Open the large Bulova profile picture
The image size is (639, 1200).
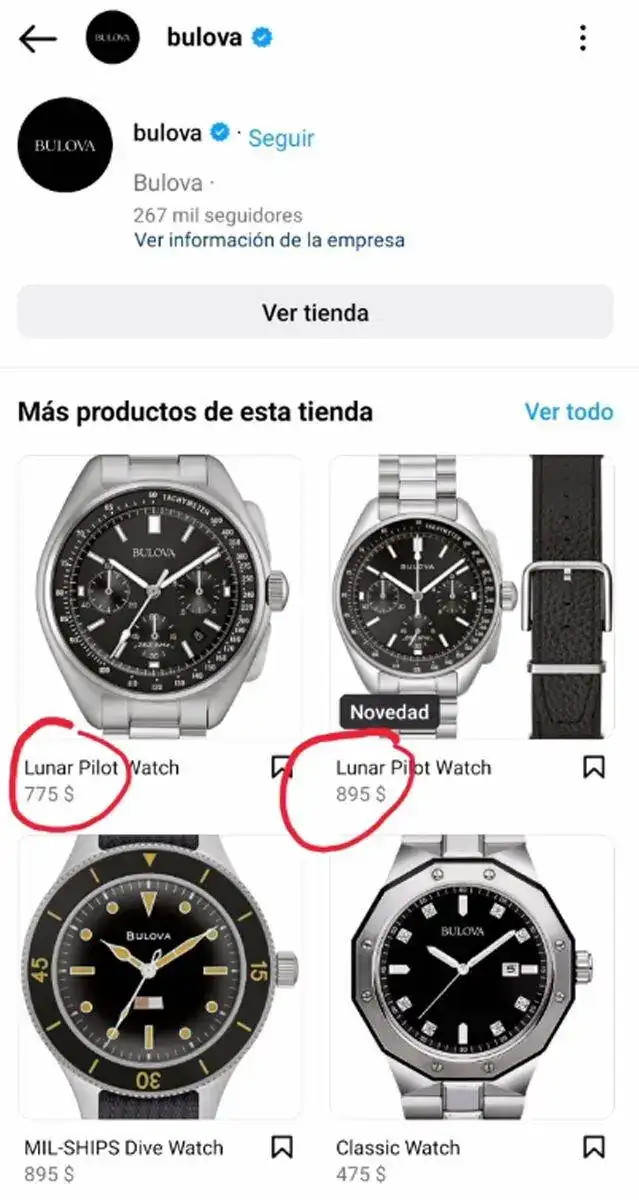pyautogui.click(x=65, y=145)
